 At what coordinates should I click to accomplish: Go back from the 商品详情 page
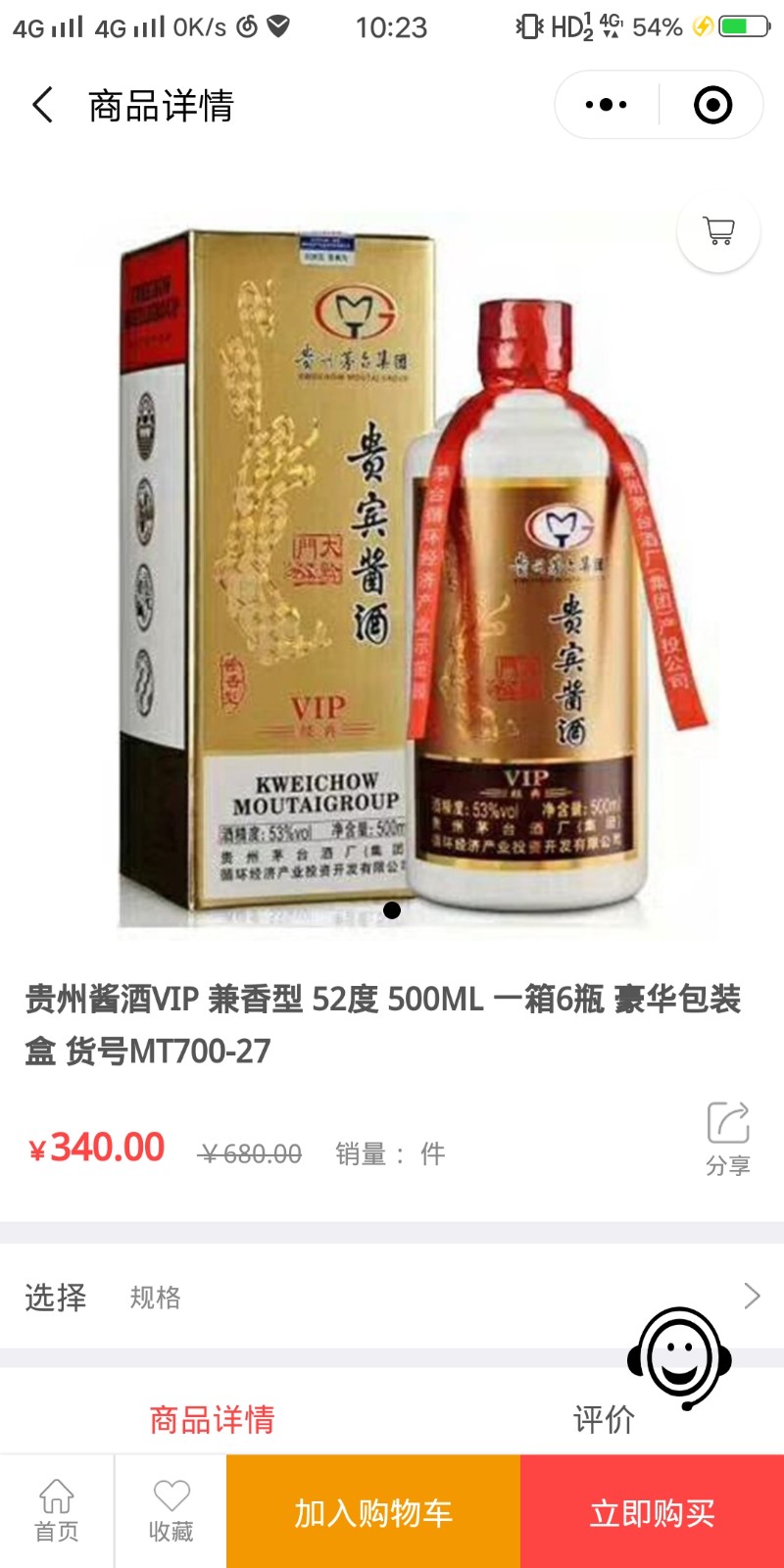42,105
